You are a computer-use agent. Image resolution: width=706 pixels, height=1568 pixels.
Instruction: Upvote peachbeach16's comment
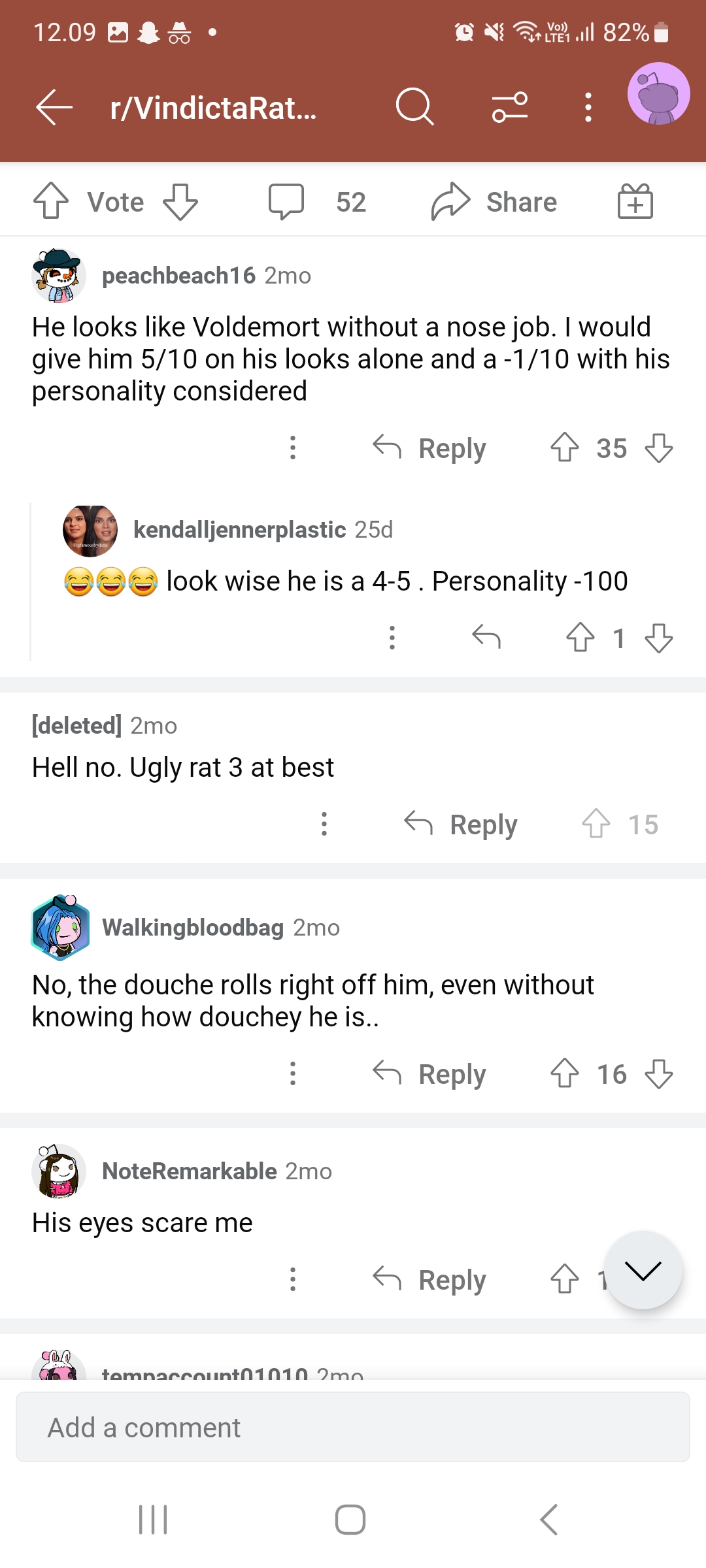click(x=565, y=448)
